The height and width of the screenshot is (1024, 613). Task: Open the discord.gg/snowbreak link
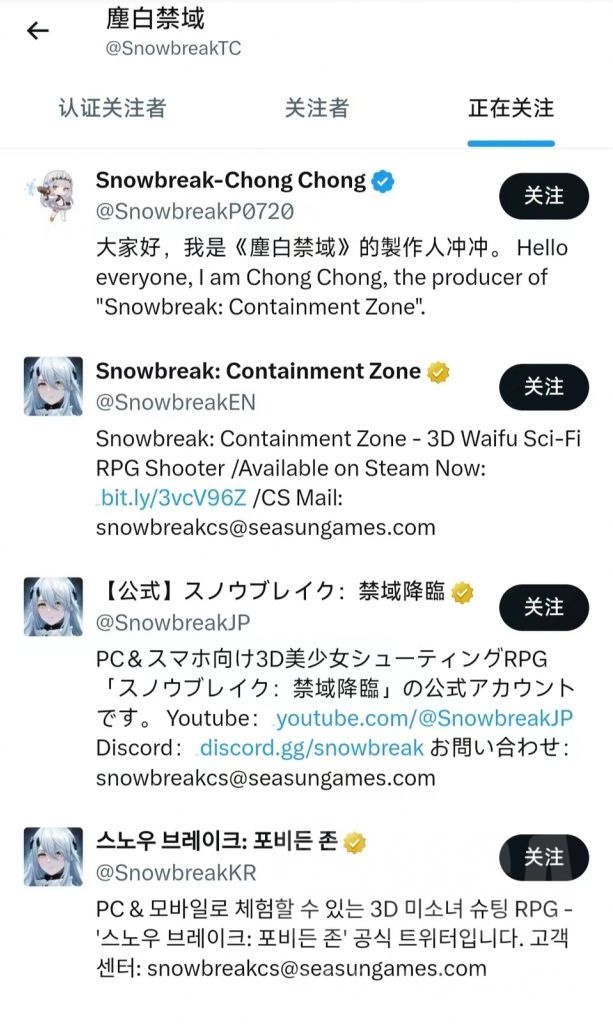(x=312, y=748)
